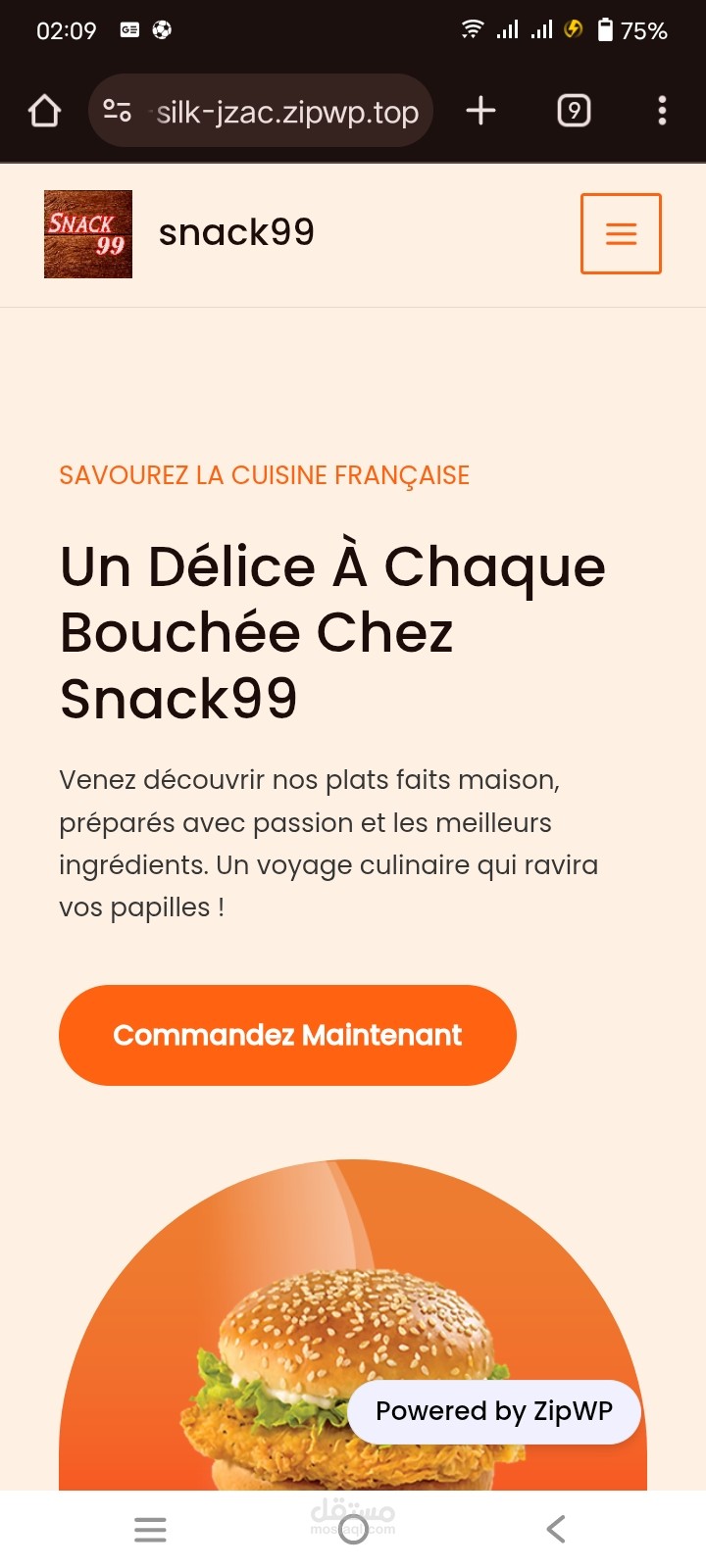Tap the Commandez Maintenant button
Viewport: 706px width, 1568px height.
click(287, 1035)
